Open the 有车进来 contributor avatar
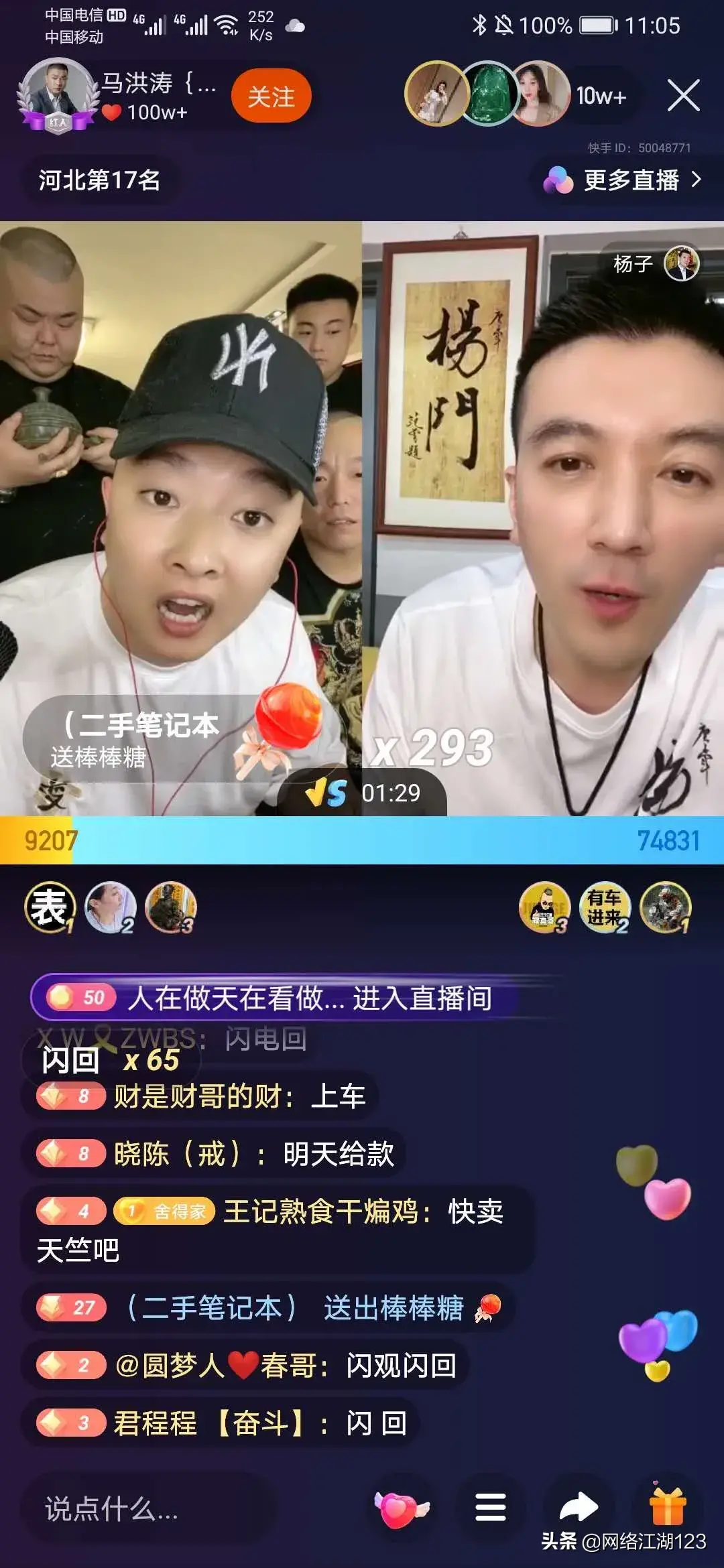Image resolution: width=724 pixels, height=1568 pixels. coord(605,907)
